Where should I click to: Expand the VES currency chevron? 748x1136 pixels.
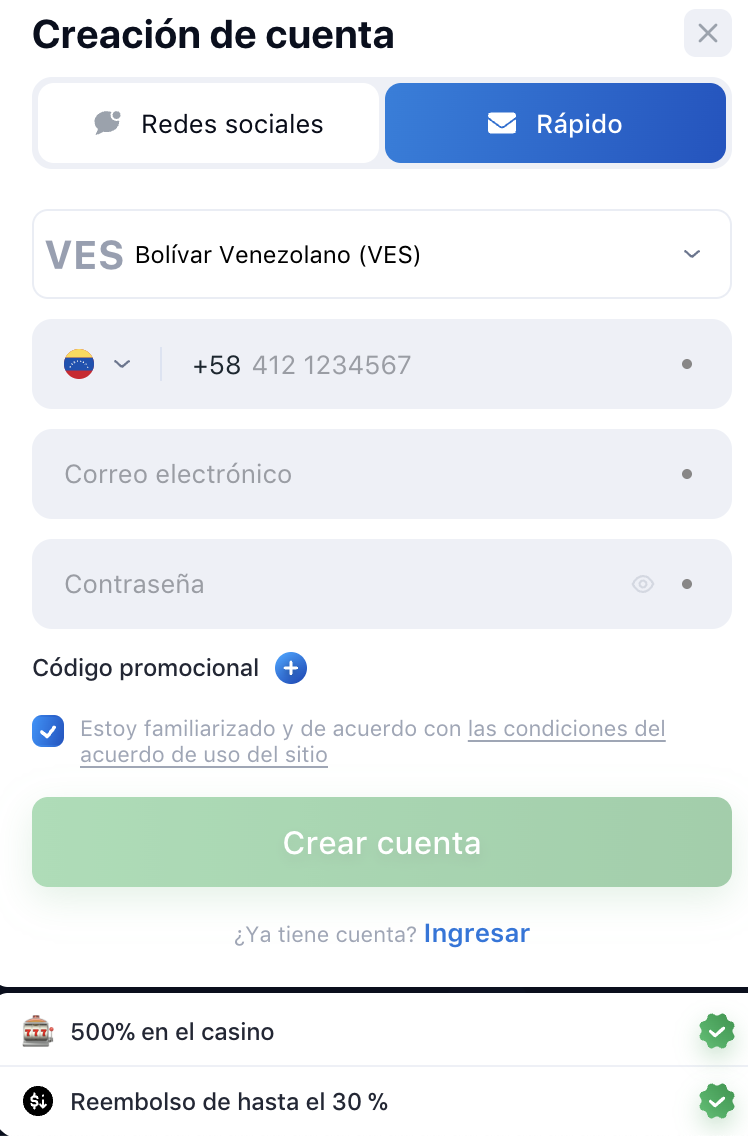(x=691, y=254)
